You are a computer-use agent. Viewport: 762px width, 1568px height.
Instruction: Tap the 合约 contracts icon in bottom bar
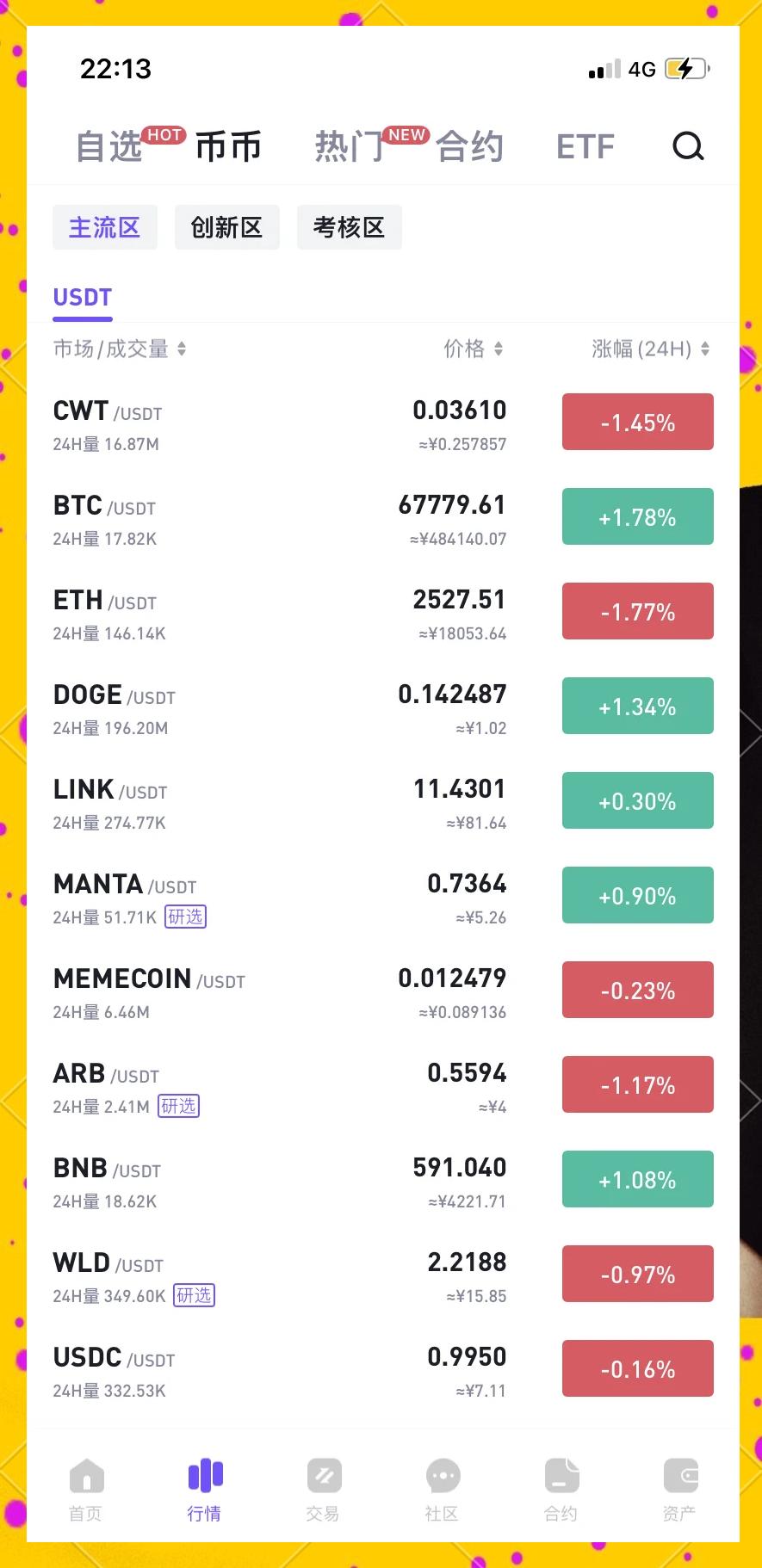click(x=561, y=1476)
